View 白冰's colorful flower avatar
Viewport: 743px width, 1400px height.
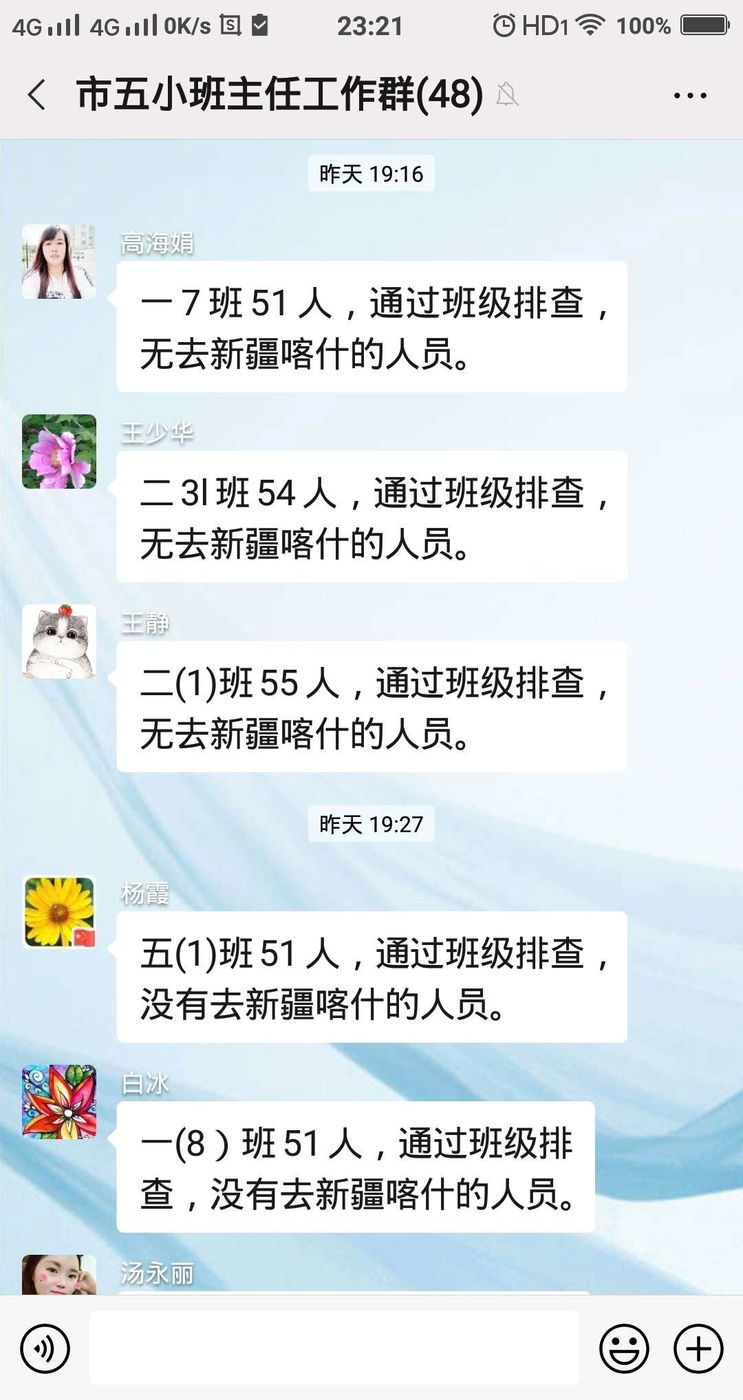60,1102
